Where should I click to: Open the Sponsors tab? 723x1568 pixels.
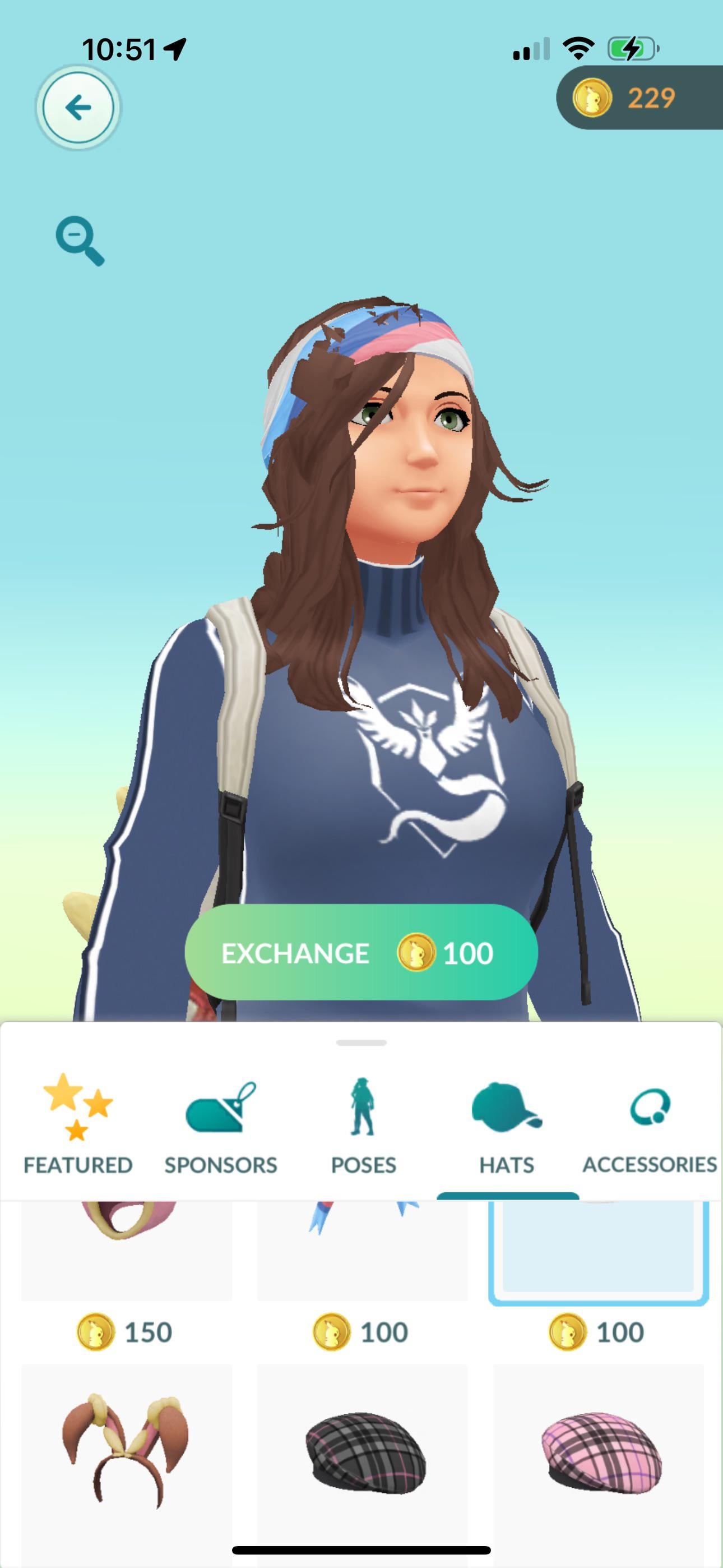coord(220,1126)
